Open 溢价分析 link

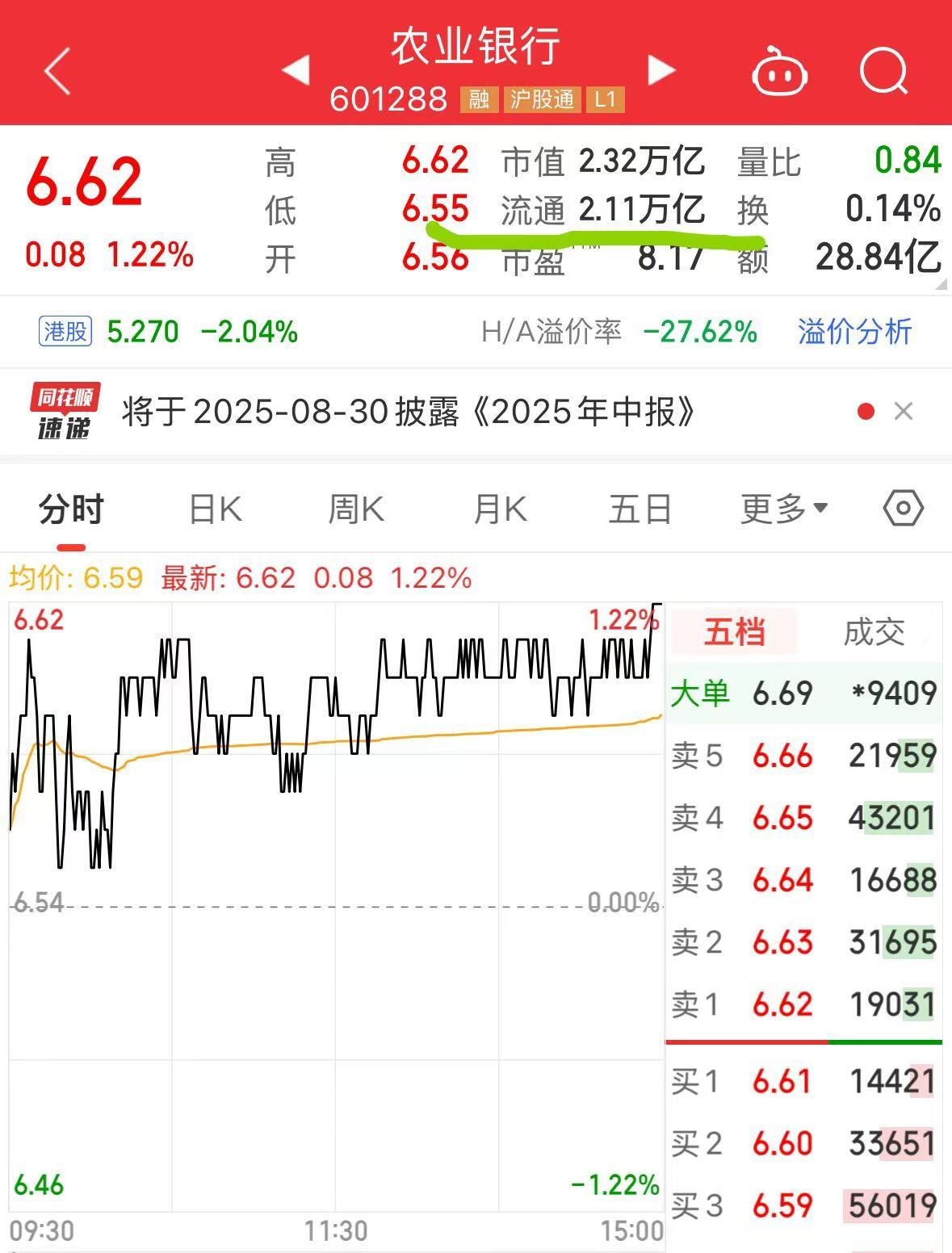tap(854, 332)
